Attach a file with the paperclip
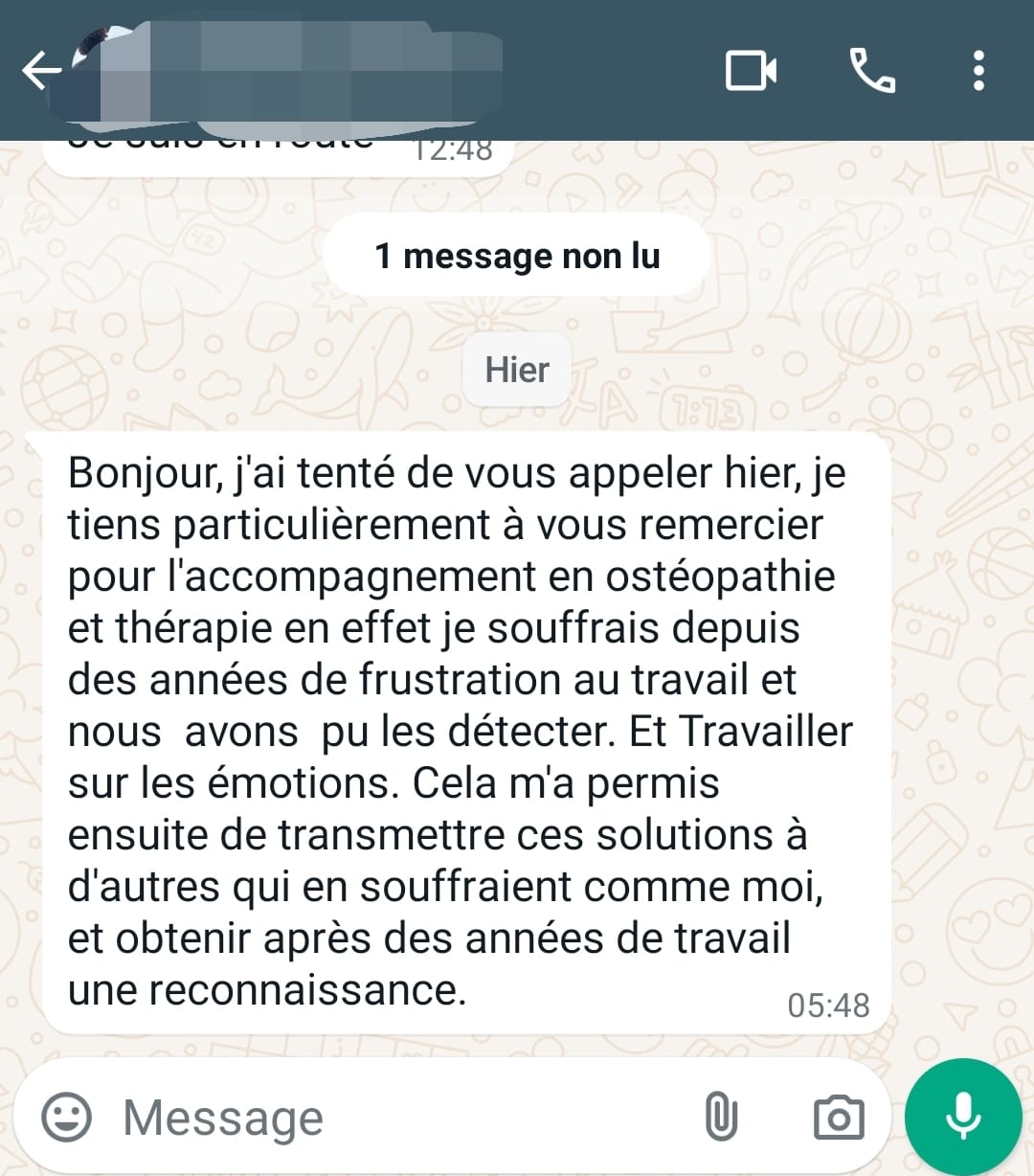This screenshot has width=1034, height=1176. click(721, 1117)
